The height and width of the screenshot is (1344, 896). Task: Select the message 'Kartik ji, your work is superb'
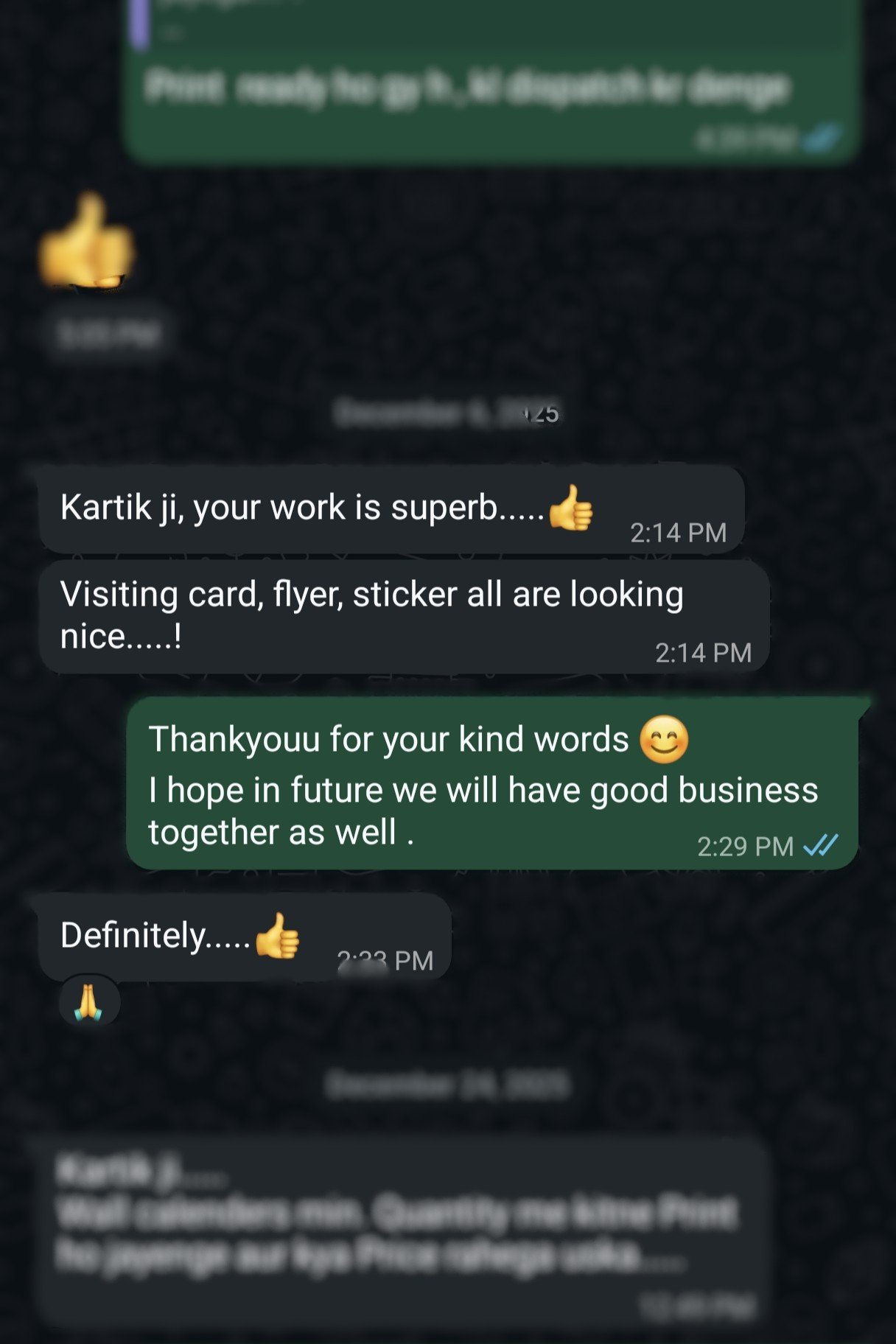coord(324,508)
